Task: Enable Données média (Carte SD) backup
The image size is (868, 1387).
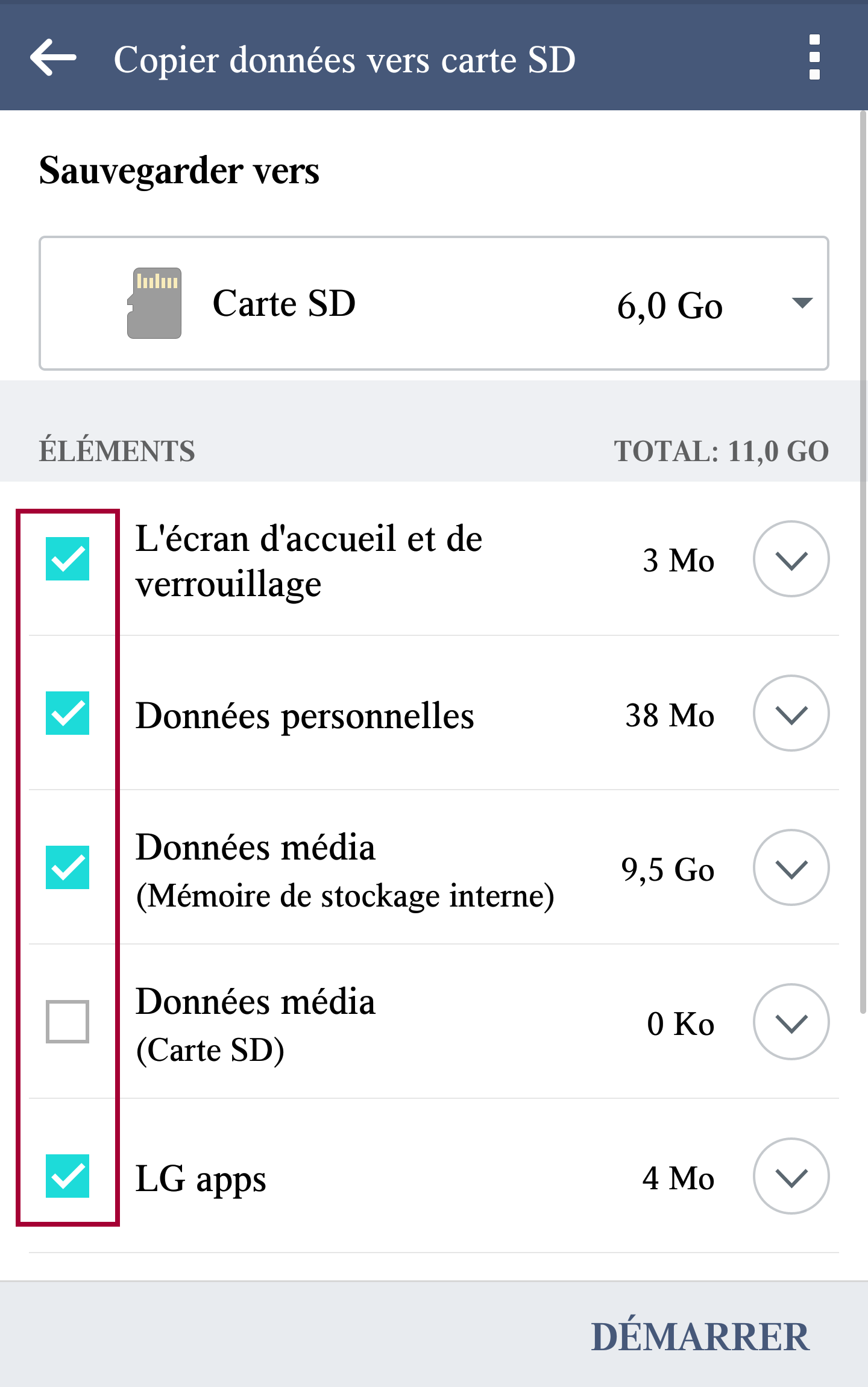Action: coord(66,1022)
